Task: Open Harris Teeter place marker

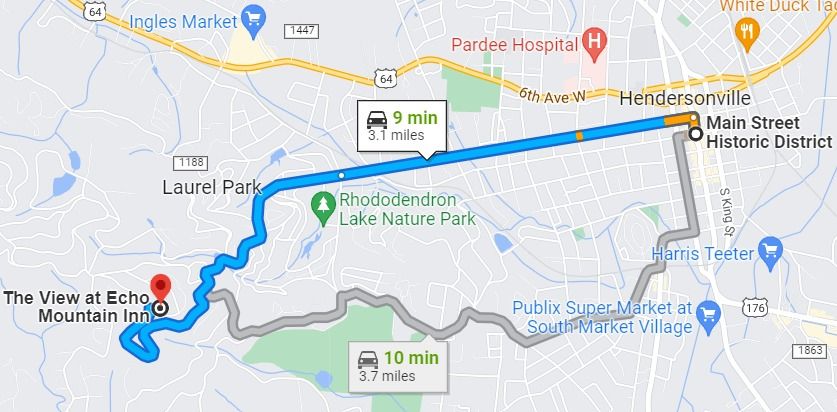Action: 770,252
